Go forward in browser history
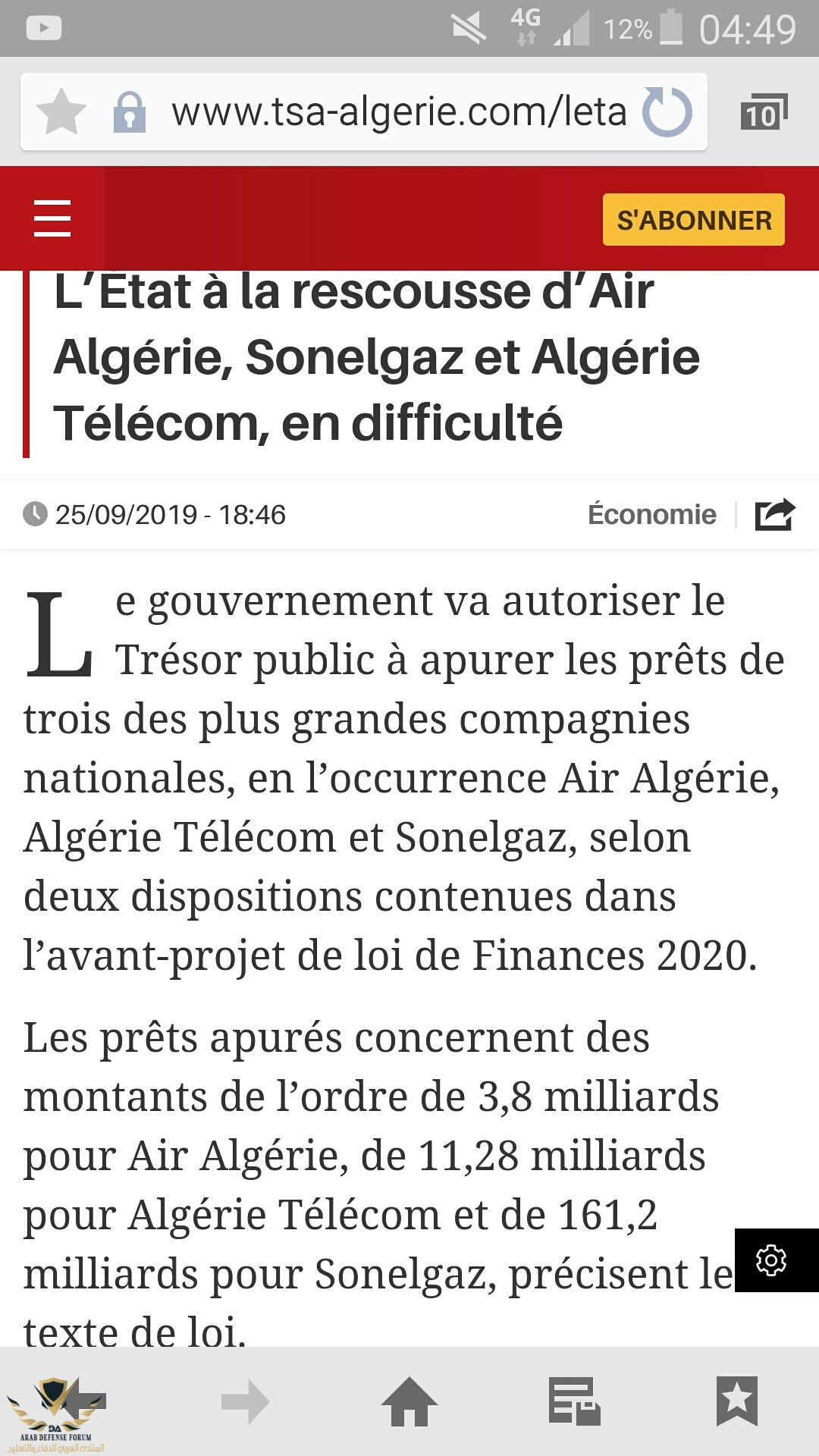 coord(245,1401)
